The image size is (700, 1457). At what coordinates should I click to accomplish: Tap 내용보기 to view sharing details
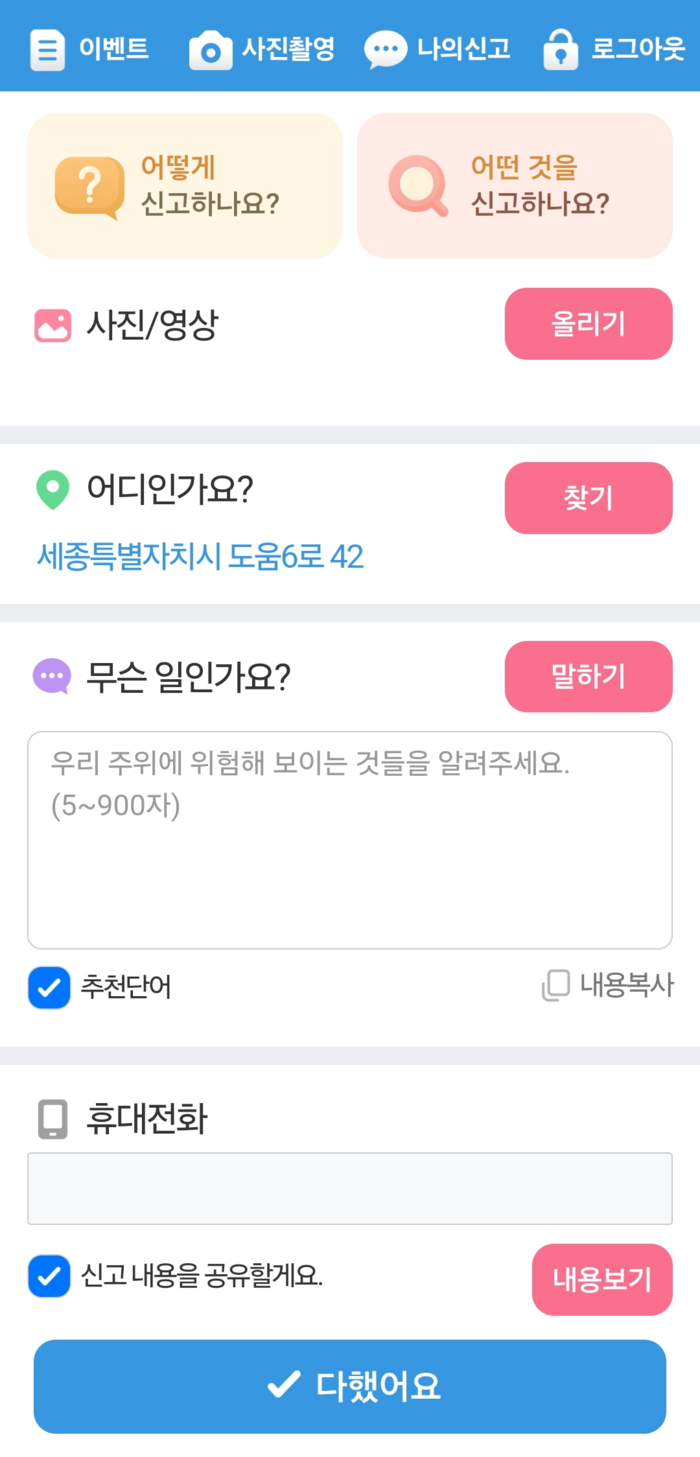[602, 1280]
